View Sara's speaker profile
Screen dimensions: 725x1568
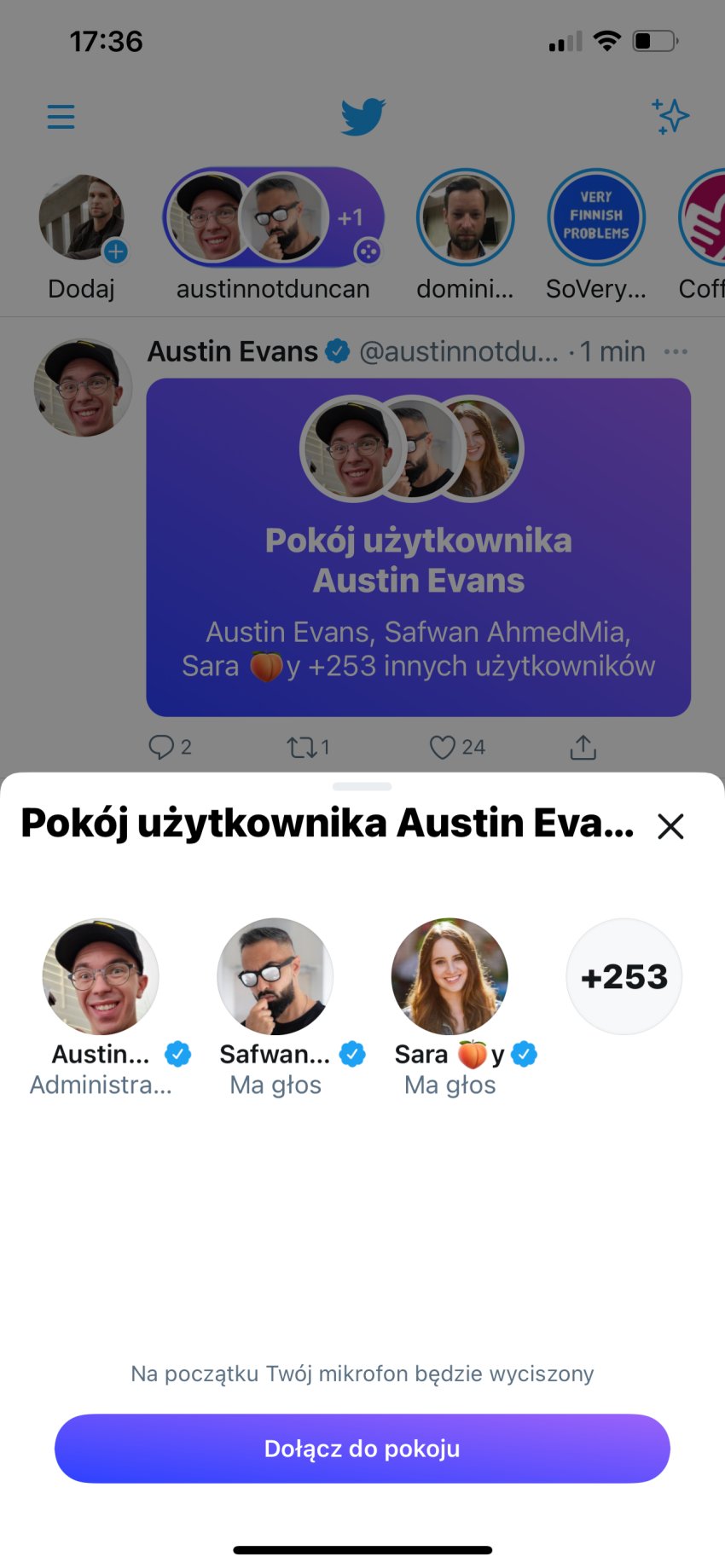point(449,976)
